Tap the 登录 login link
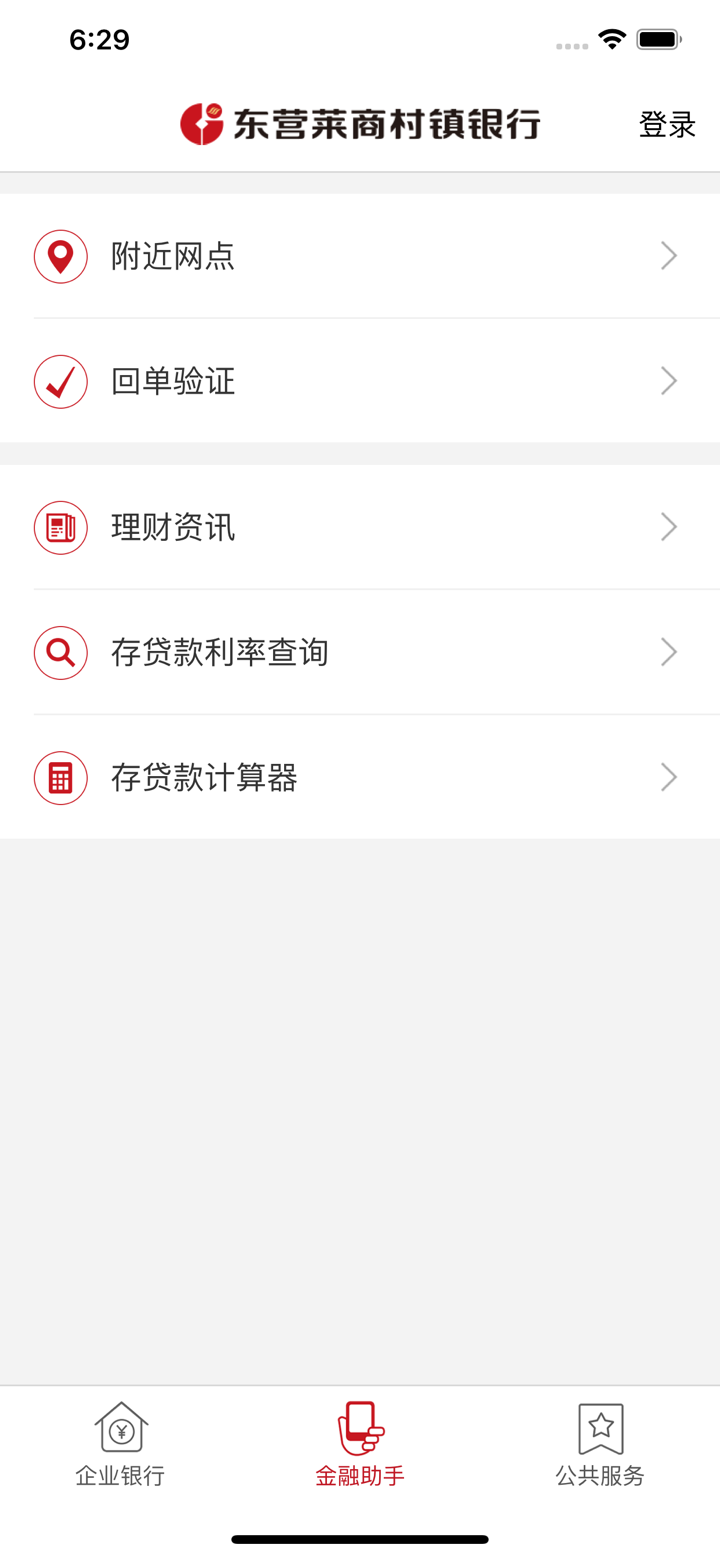720x1558 pixels. [x=667, y=124]
